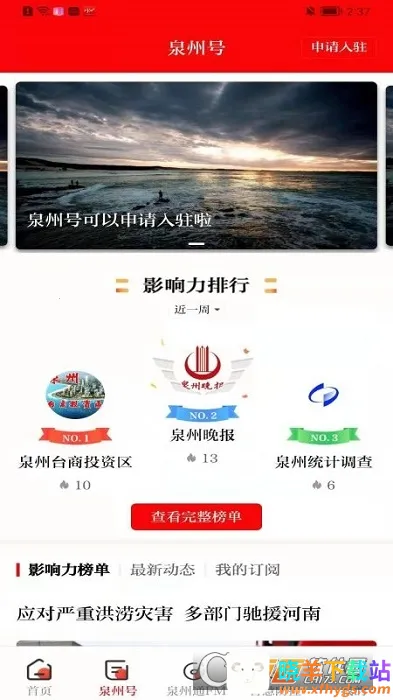The width and height of the screenshot is (393, 700).
Task: Expand the 近一周 period dropdown
Action: (197, 310)
